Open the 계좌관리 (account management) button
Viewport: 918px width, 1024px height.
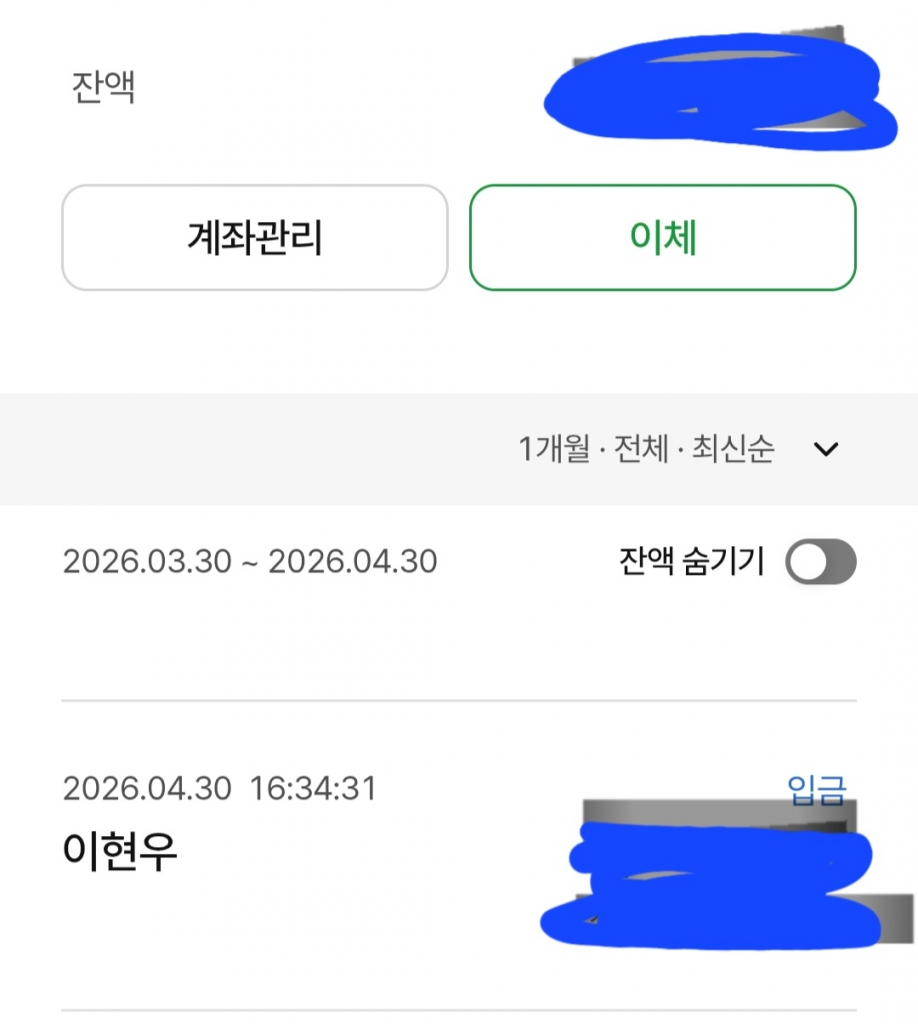pyautogui.click(x=255, y=235)
